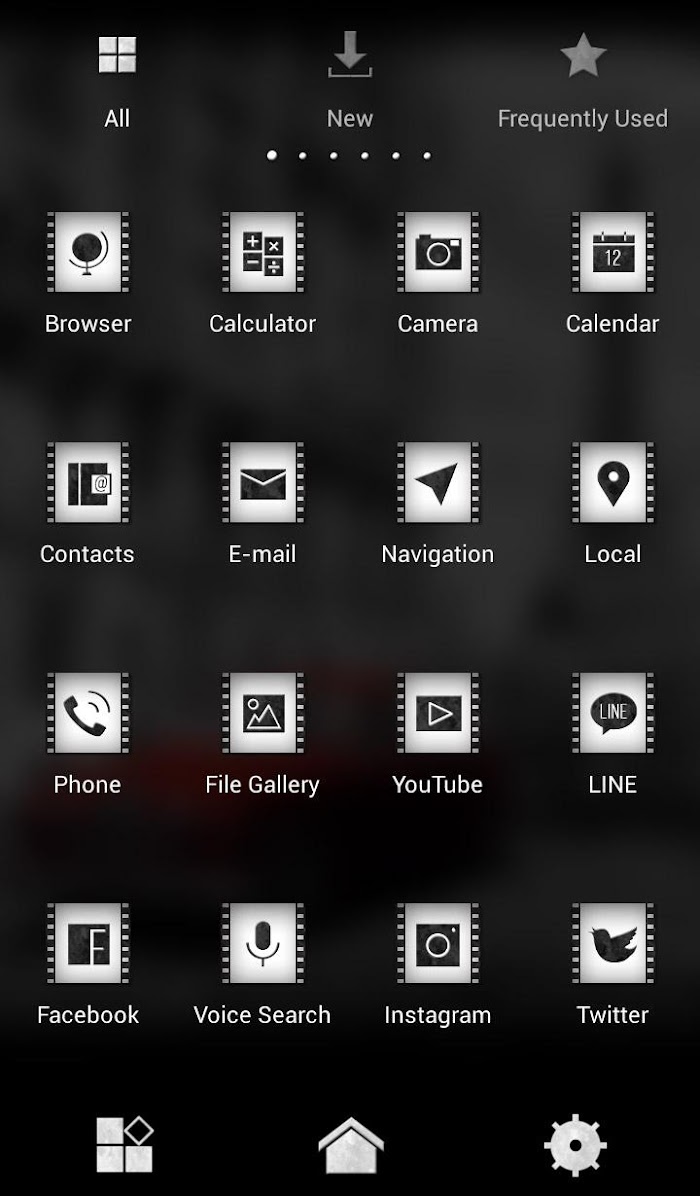
Task: Switch to the Frequently Used tab
Action: click(583, 82)
